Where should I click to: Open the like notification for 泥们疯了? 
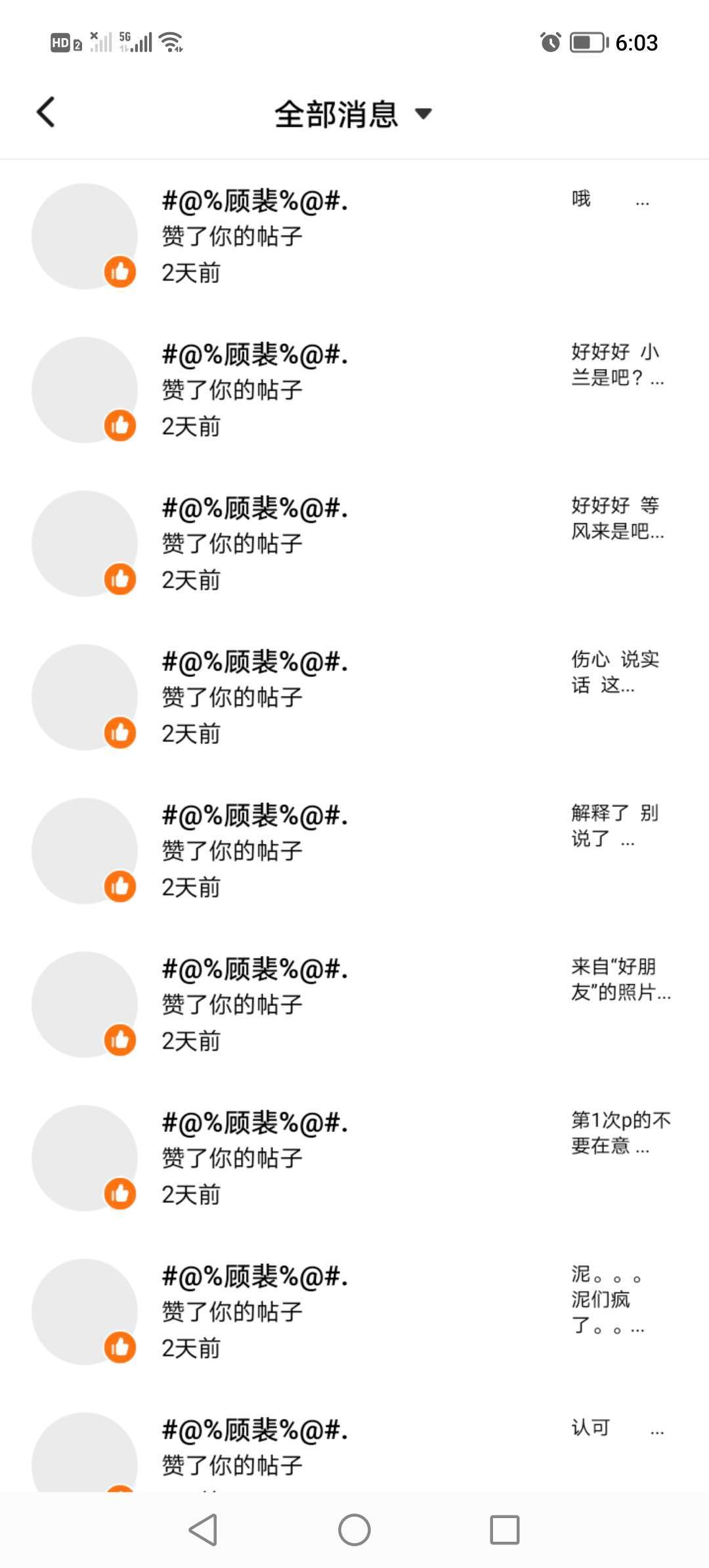click(354, 1312)
